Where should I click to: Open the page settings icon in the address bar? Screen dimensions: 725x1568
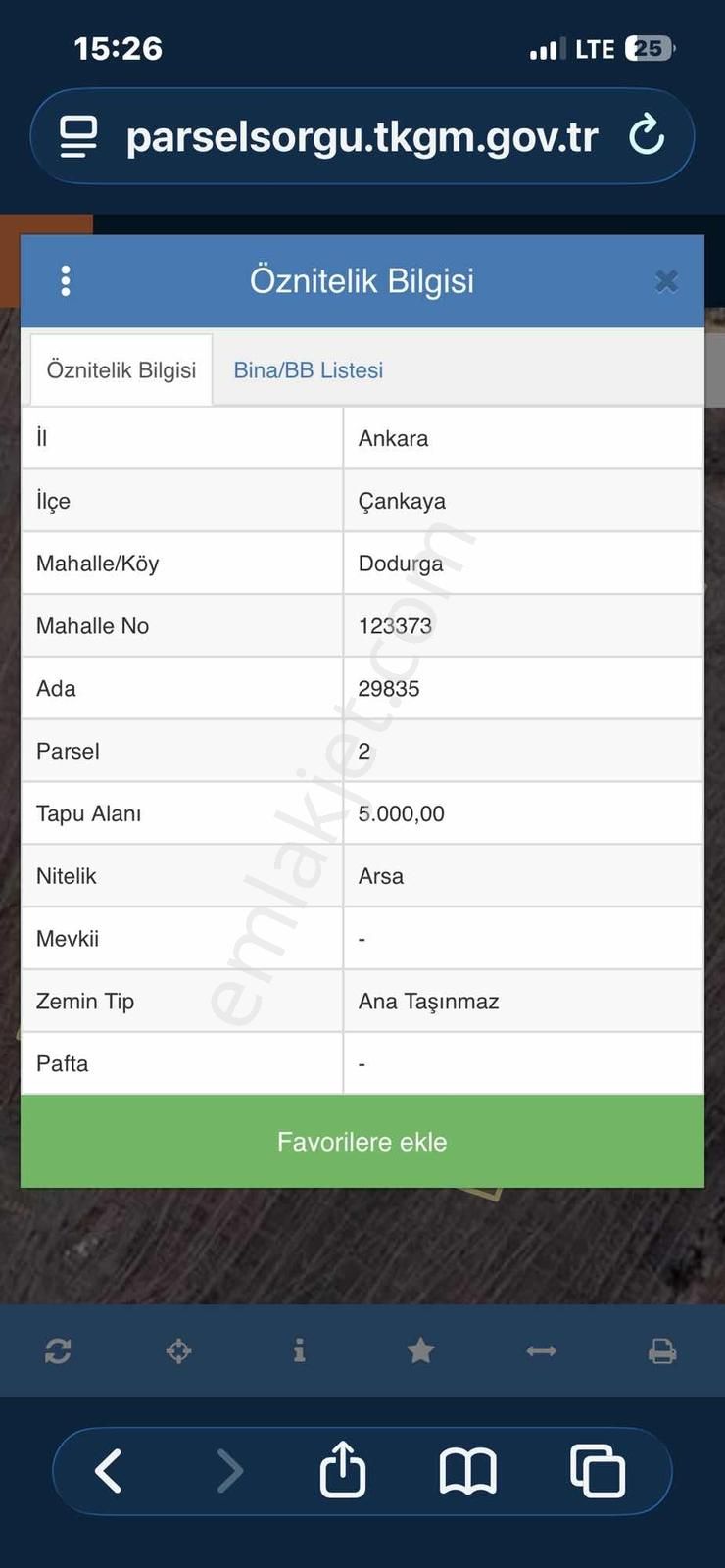pos(78,136)
